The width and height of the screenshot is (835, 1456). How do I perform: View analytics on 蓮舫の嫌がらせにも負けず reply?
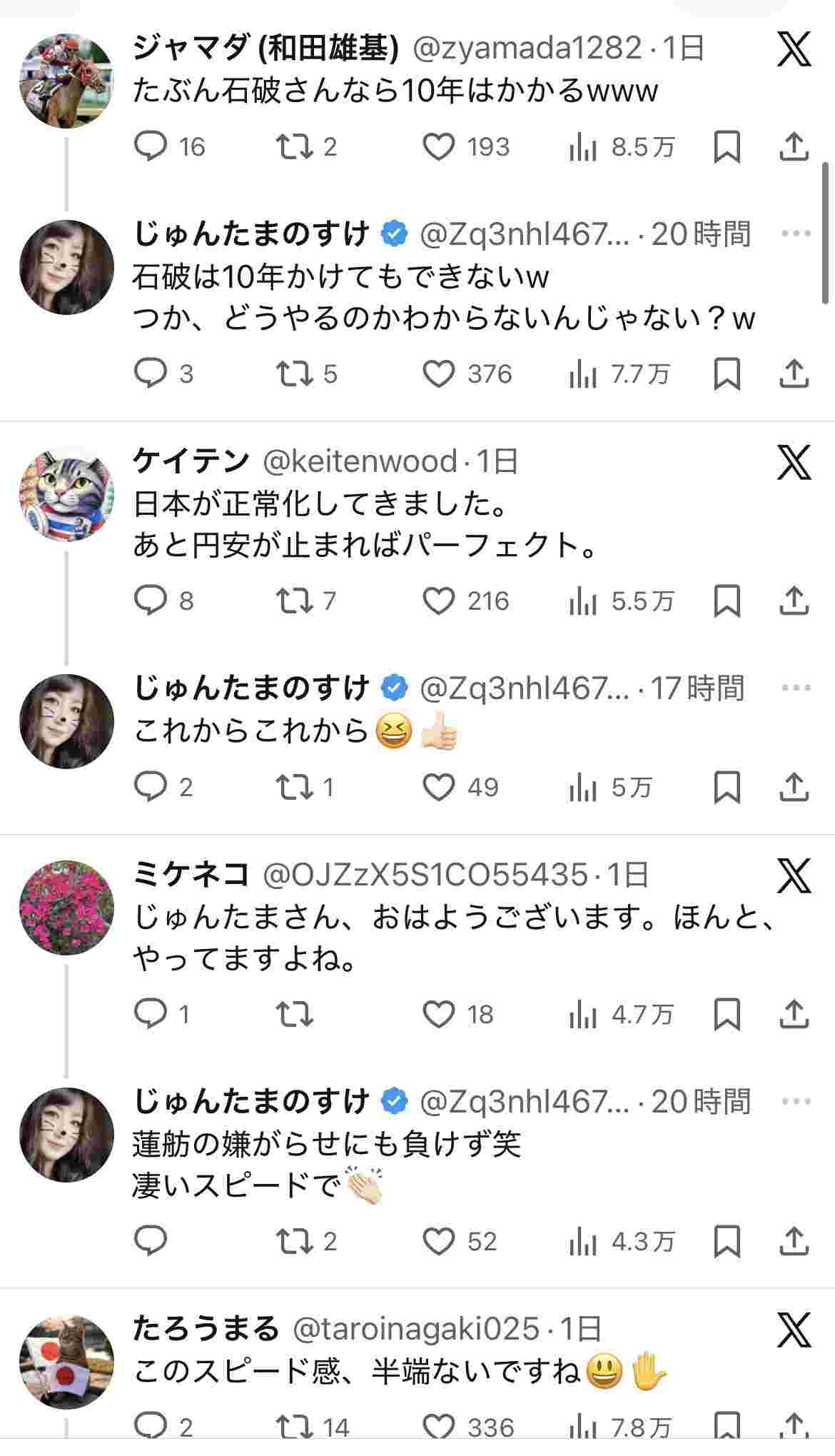pos(584,1241)
